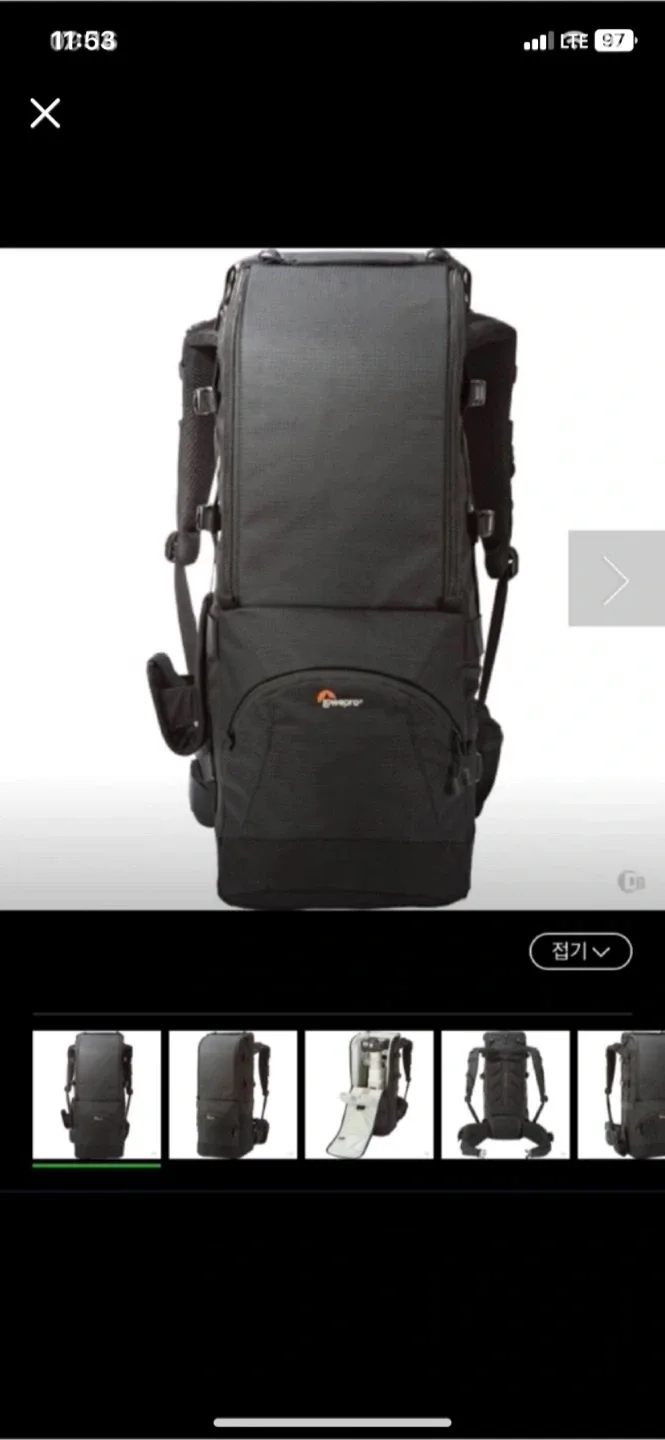Screen dimensions: 665x1440
Task: Show the next product image
Action: pyautogui.click(x=616, y=579)
